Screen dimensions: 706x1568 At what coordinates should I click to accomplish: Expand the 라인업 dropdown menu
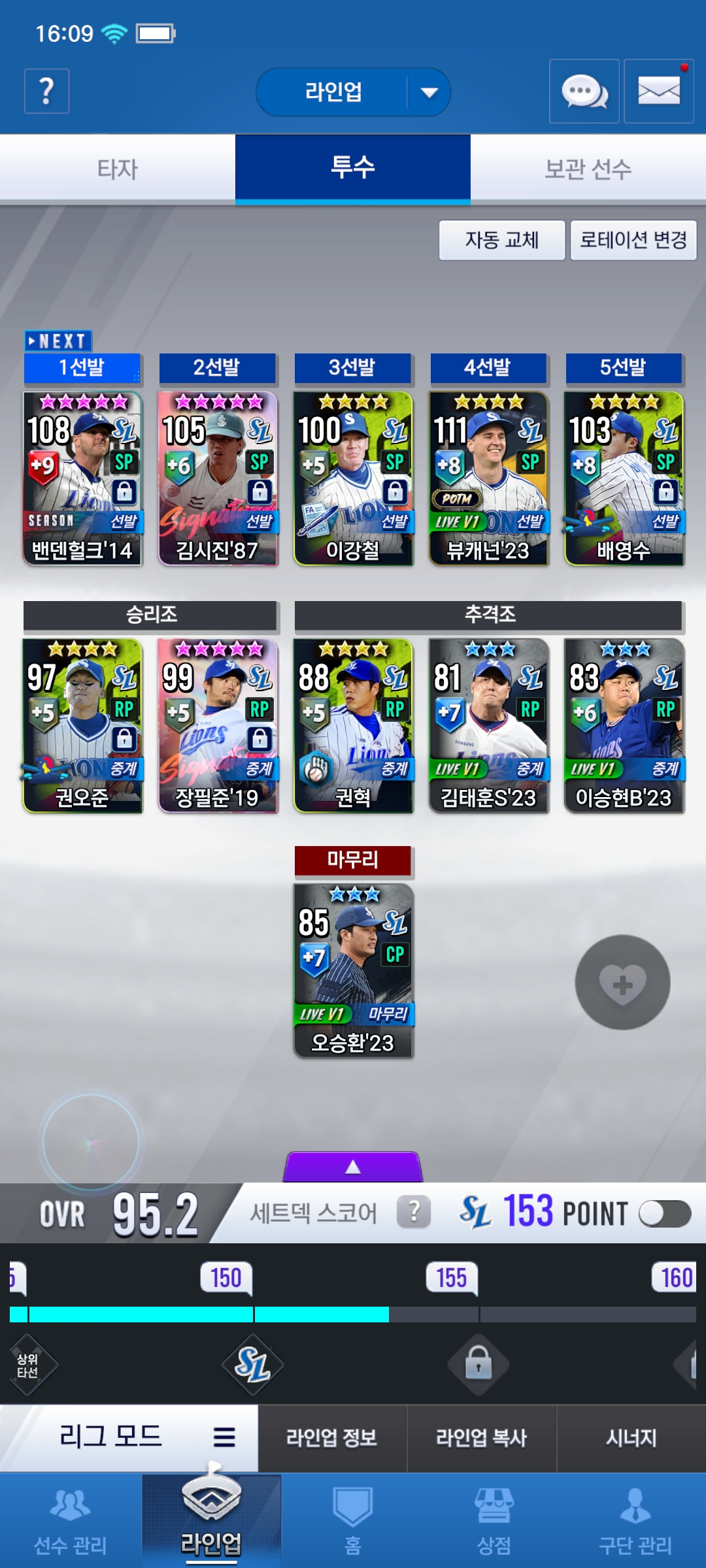coord(428,92)
